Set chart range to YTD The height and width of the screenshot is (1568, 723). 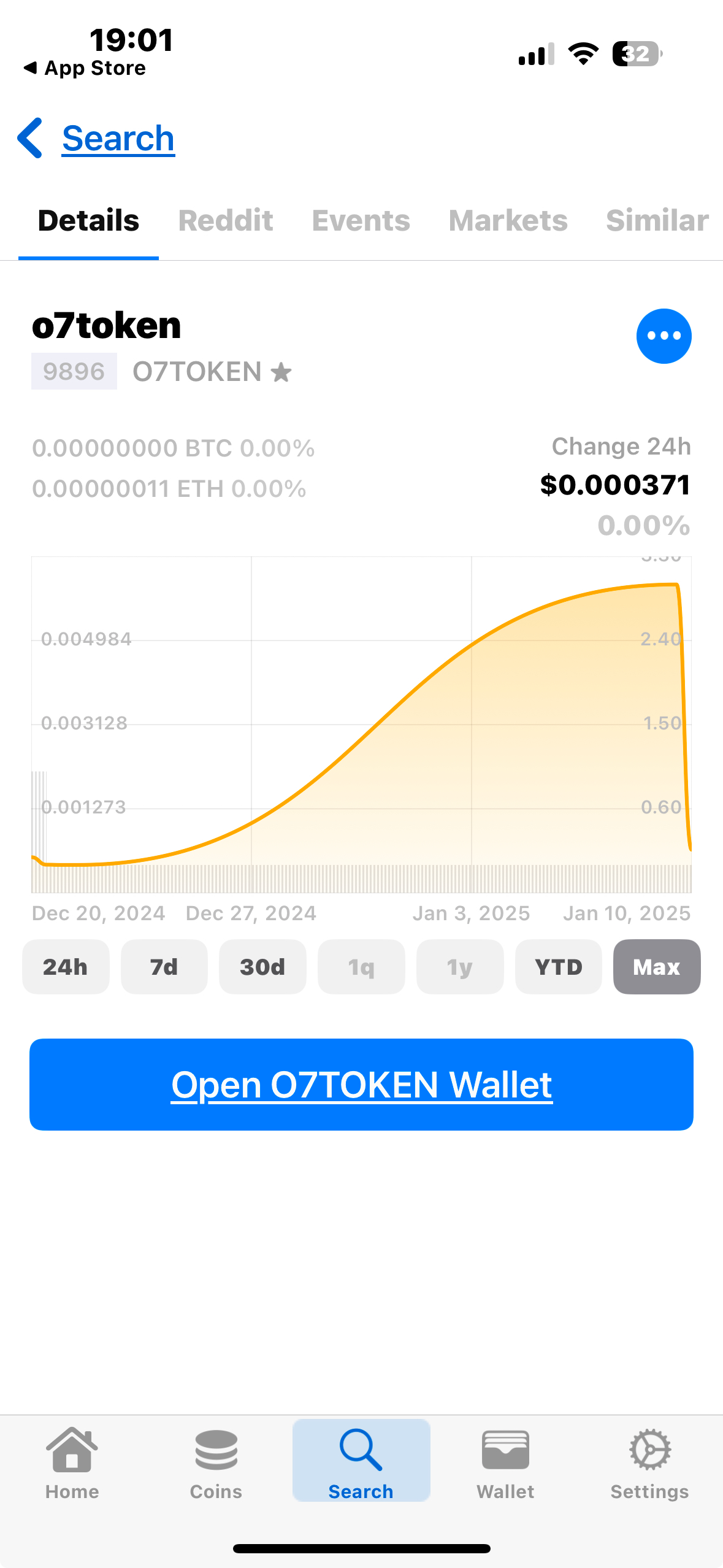coord(558,967)
